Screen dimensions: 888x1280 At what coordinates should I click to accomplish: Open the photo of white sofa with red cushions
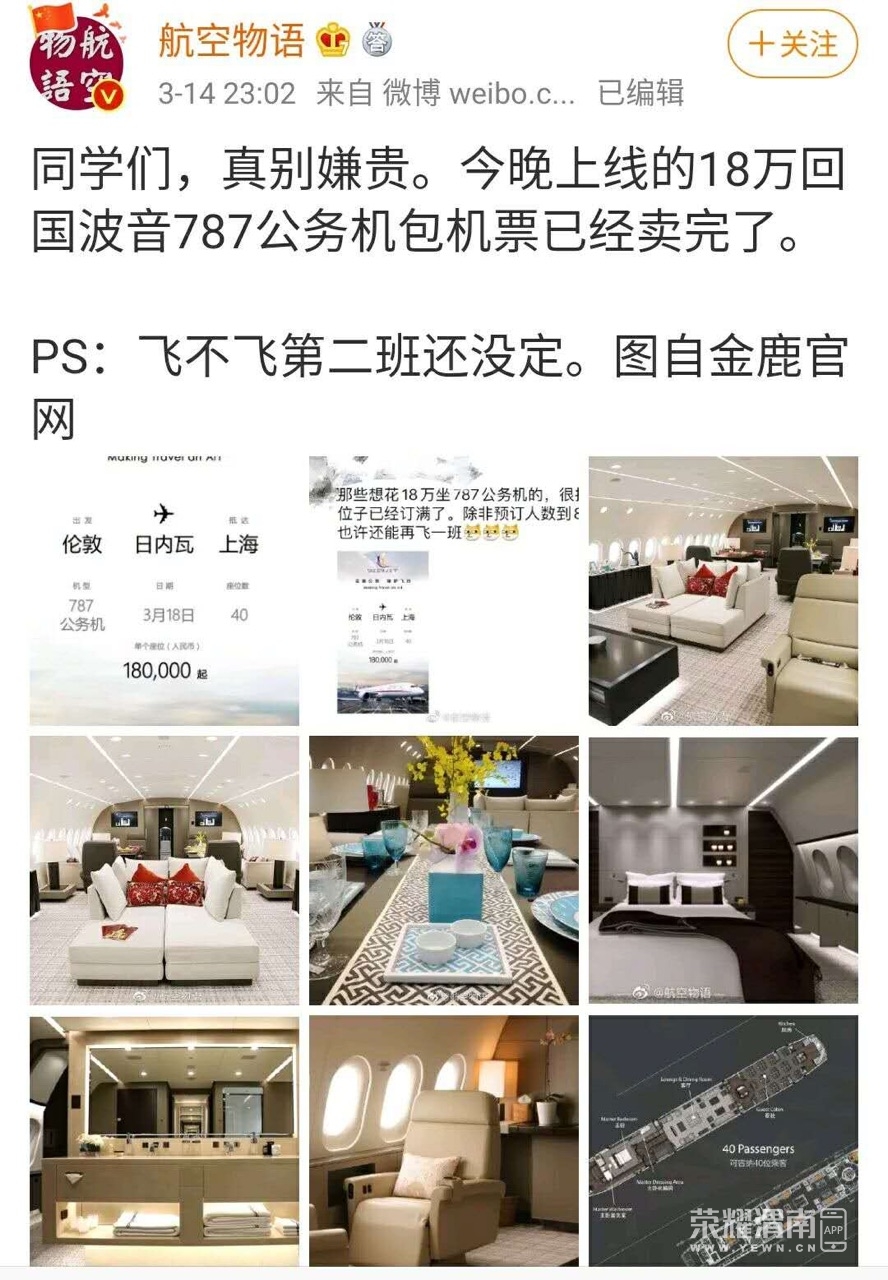(x=164, y=870)
